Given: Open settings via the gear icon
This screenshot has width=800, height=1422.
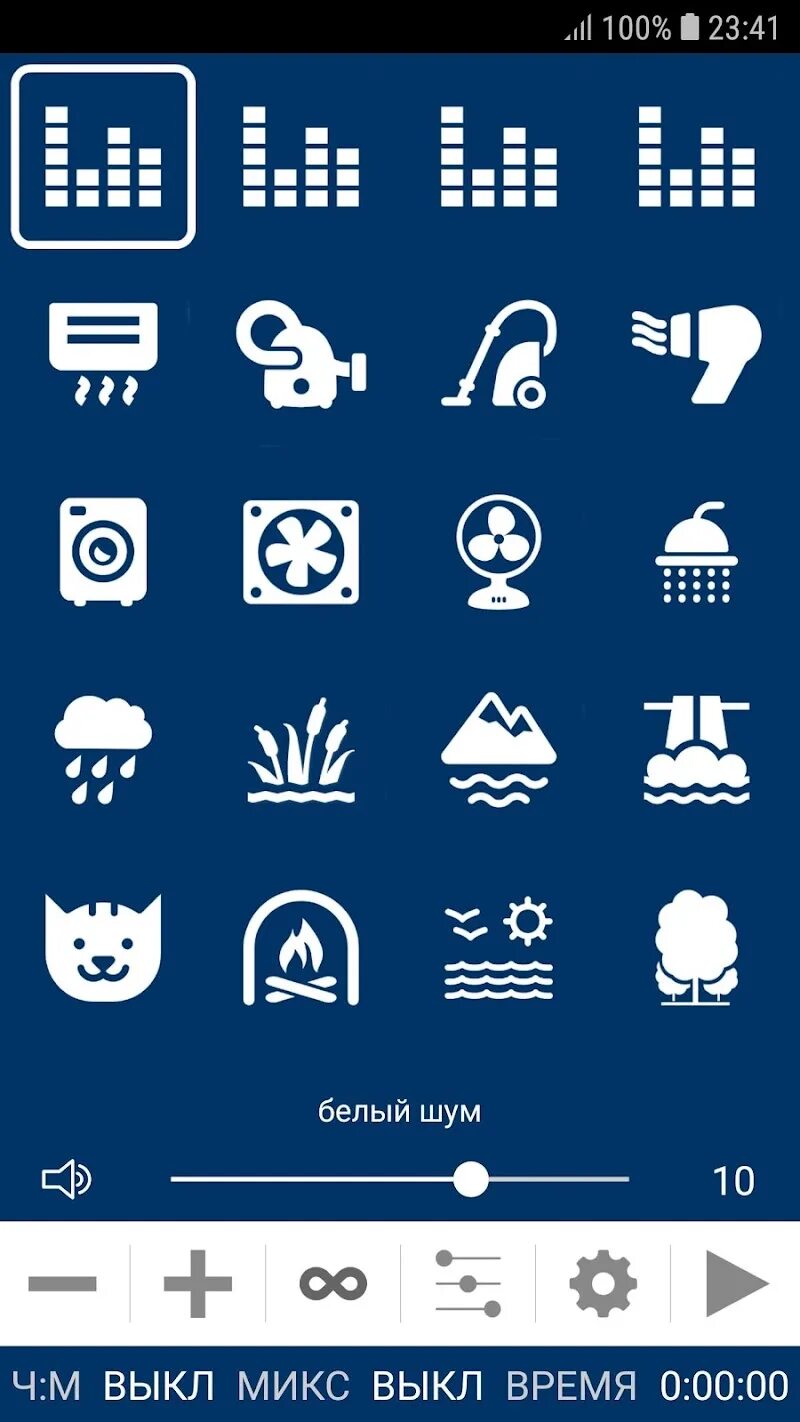Looking at the screenshot, I should point(603,1283).
